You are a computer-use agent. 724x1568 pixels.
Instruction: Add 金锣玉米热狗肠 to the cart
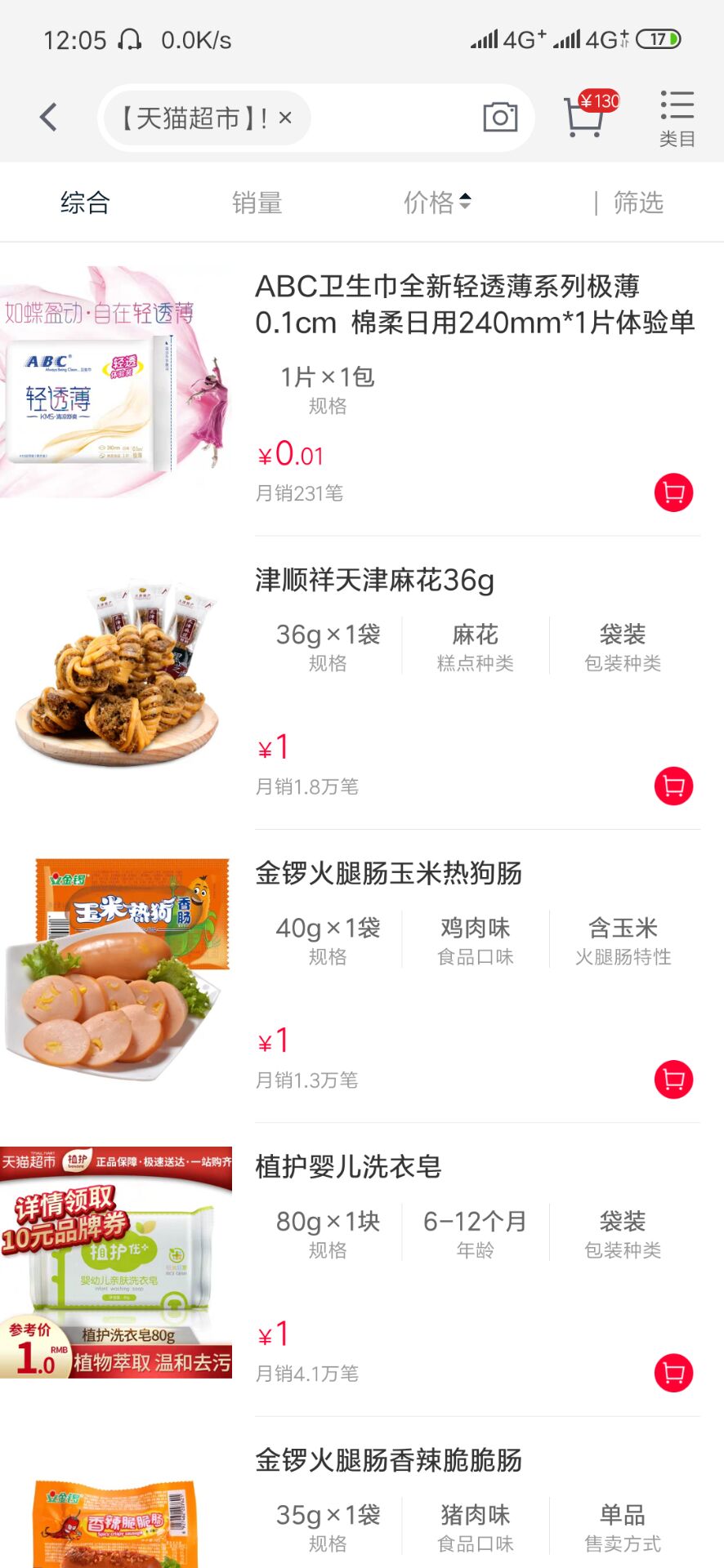pyautogui.click(x=672, y=1079)
